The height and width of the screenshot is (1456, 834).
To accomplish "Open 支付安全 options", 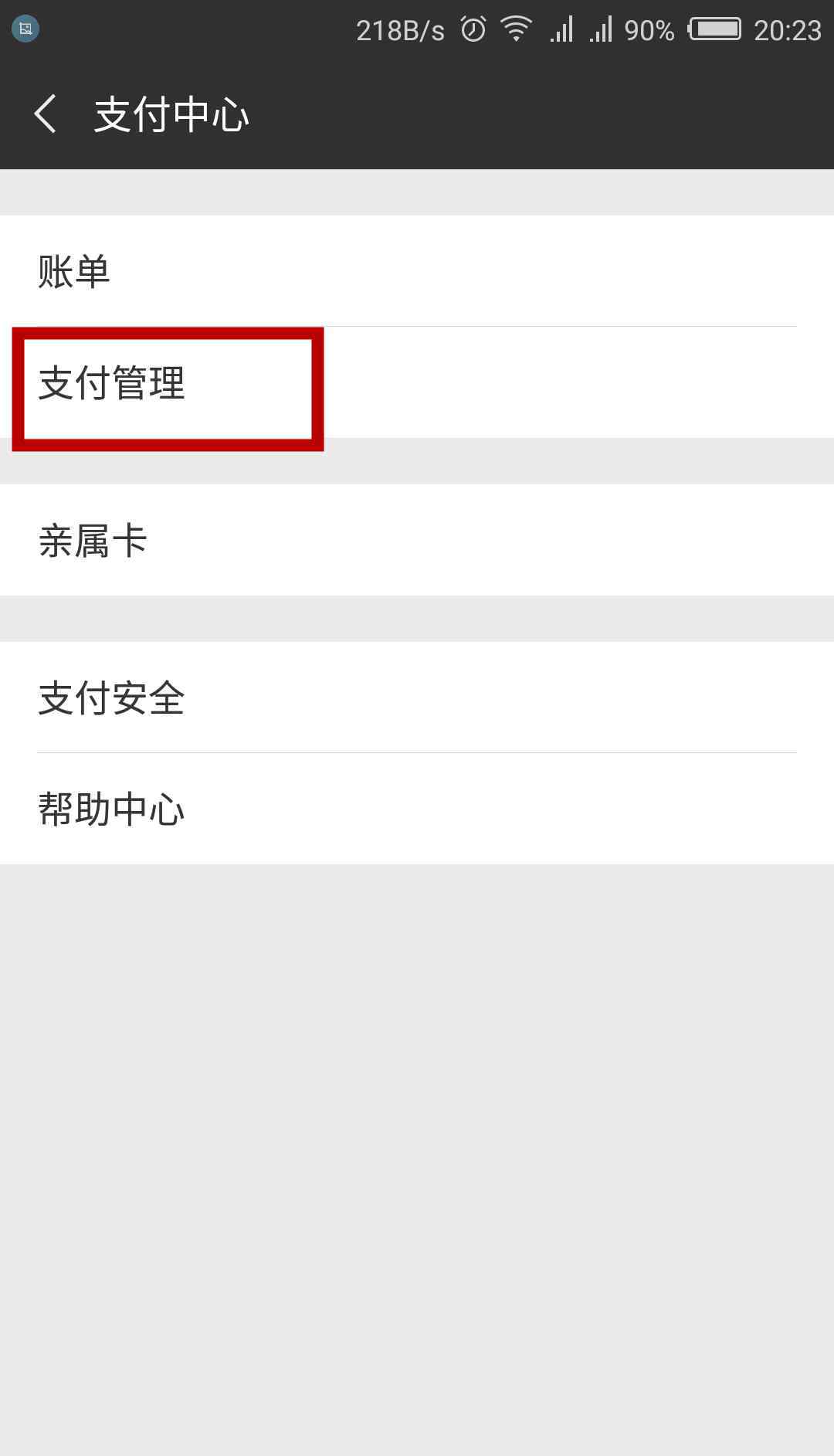I will [417, 697].
